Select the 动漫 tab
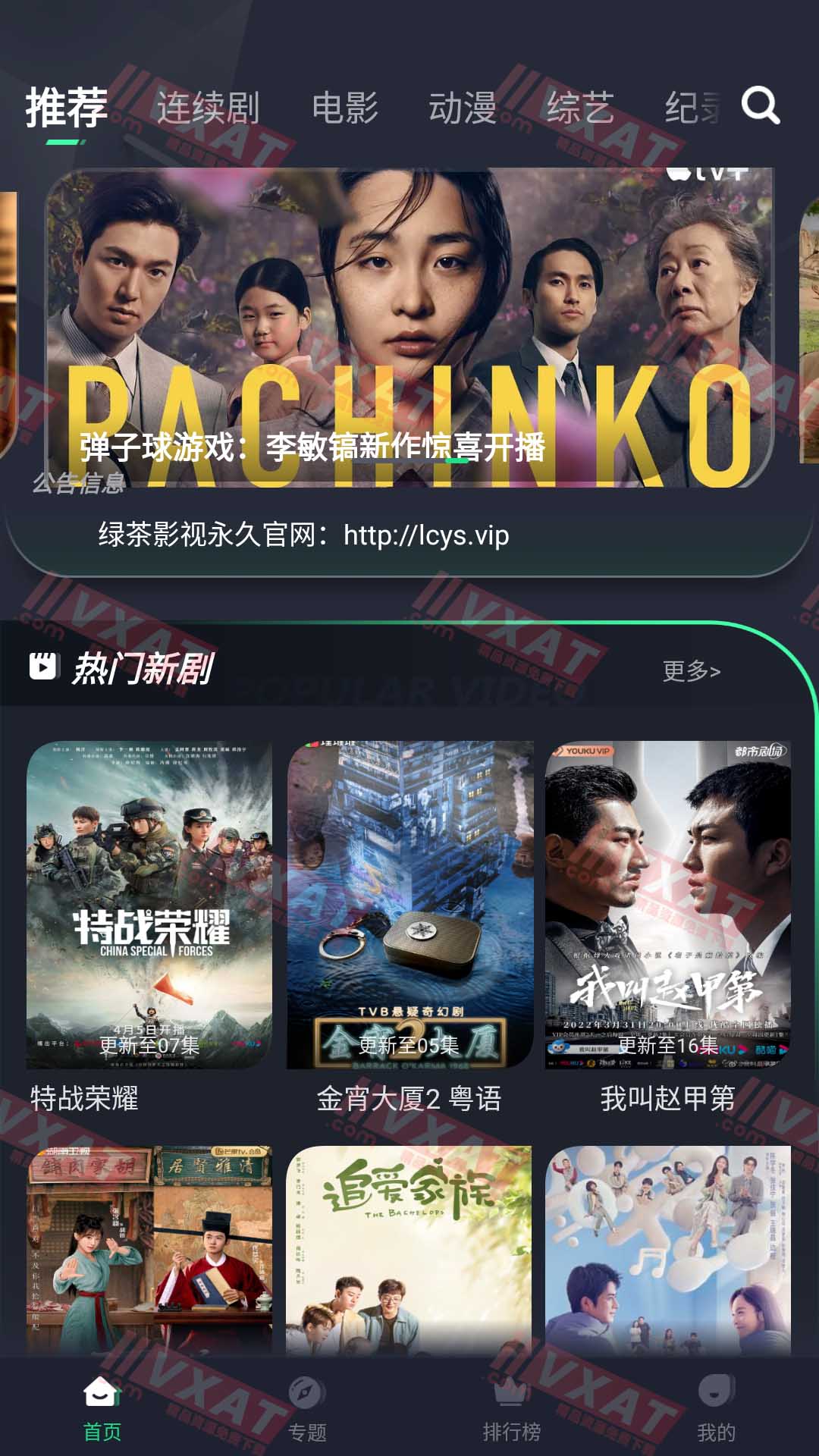Viewport: 819px width, 1456px height. coord(463,108)
